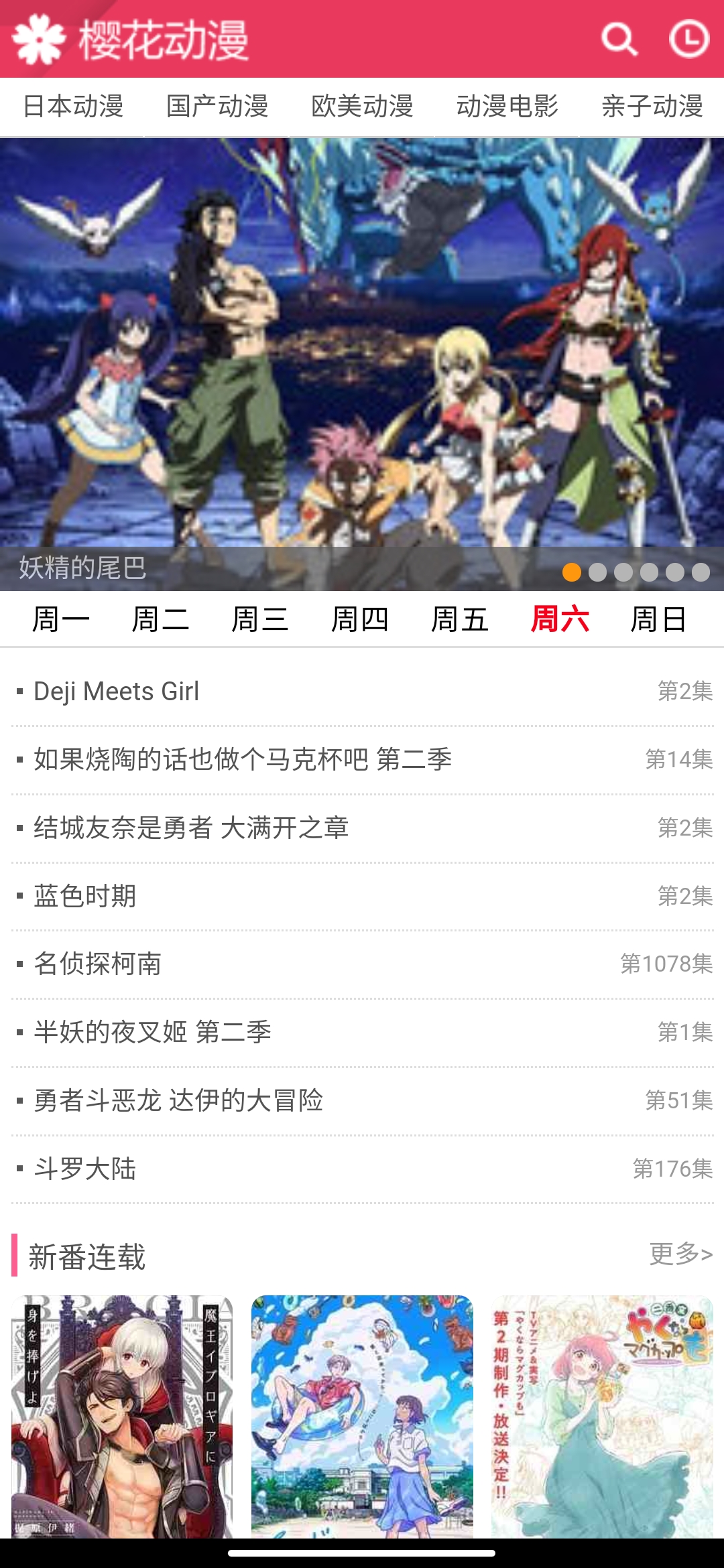The image size is (724, 1568).
Task: Open 斗罗大陆 entry
Action: click(85, 1169)
